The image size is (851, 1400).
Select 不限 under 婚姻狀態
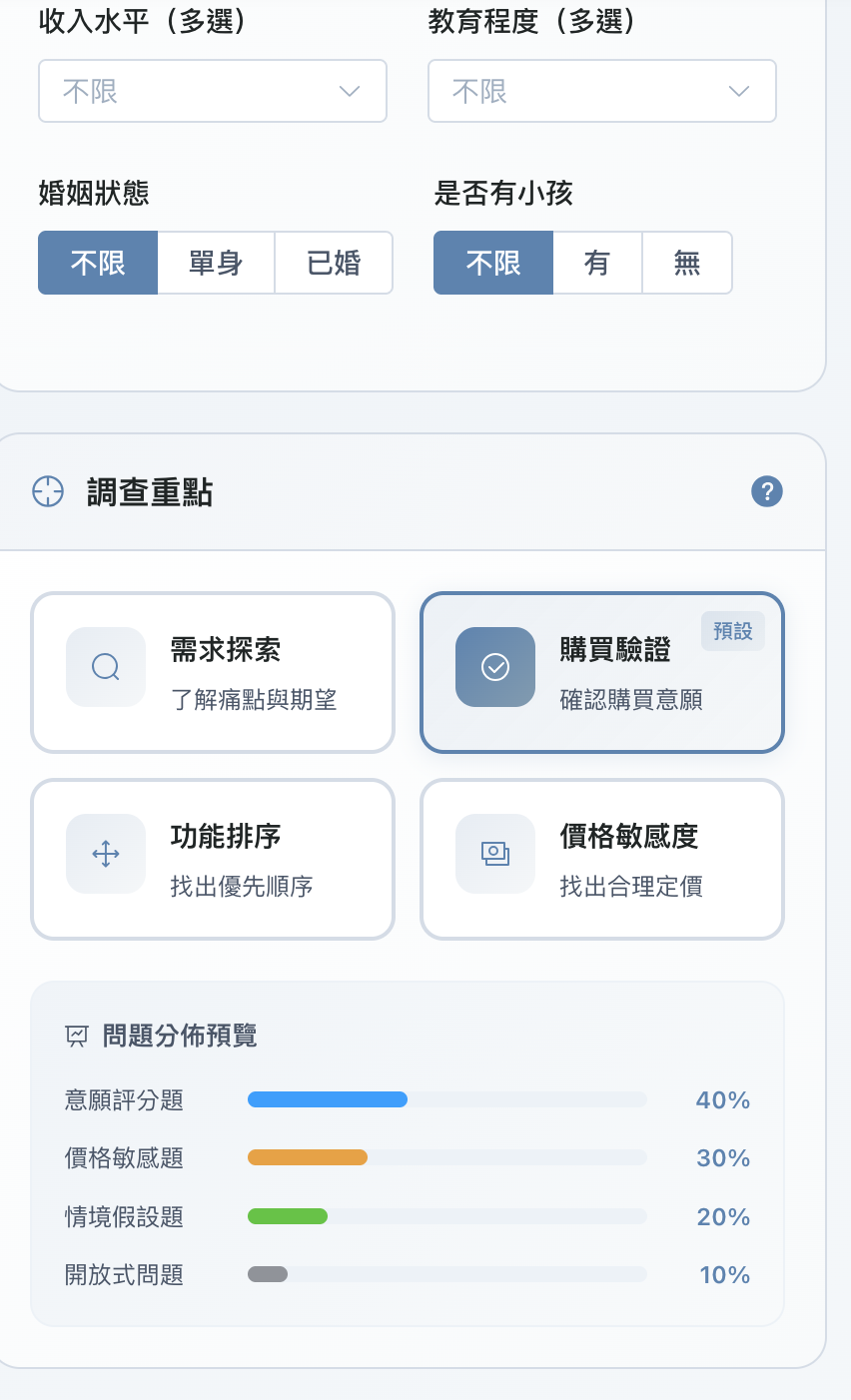97,262
